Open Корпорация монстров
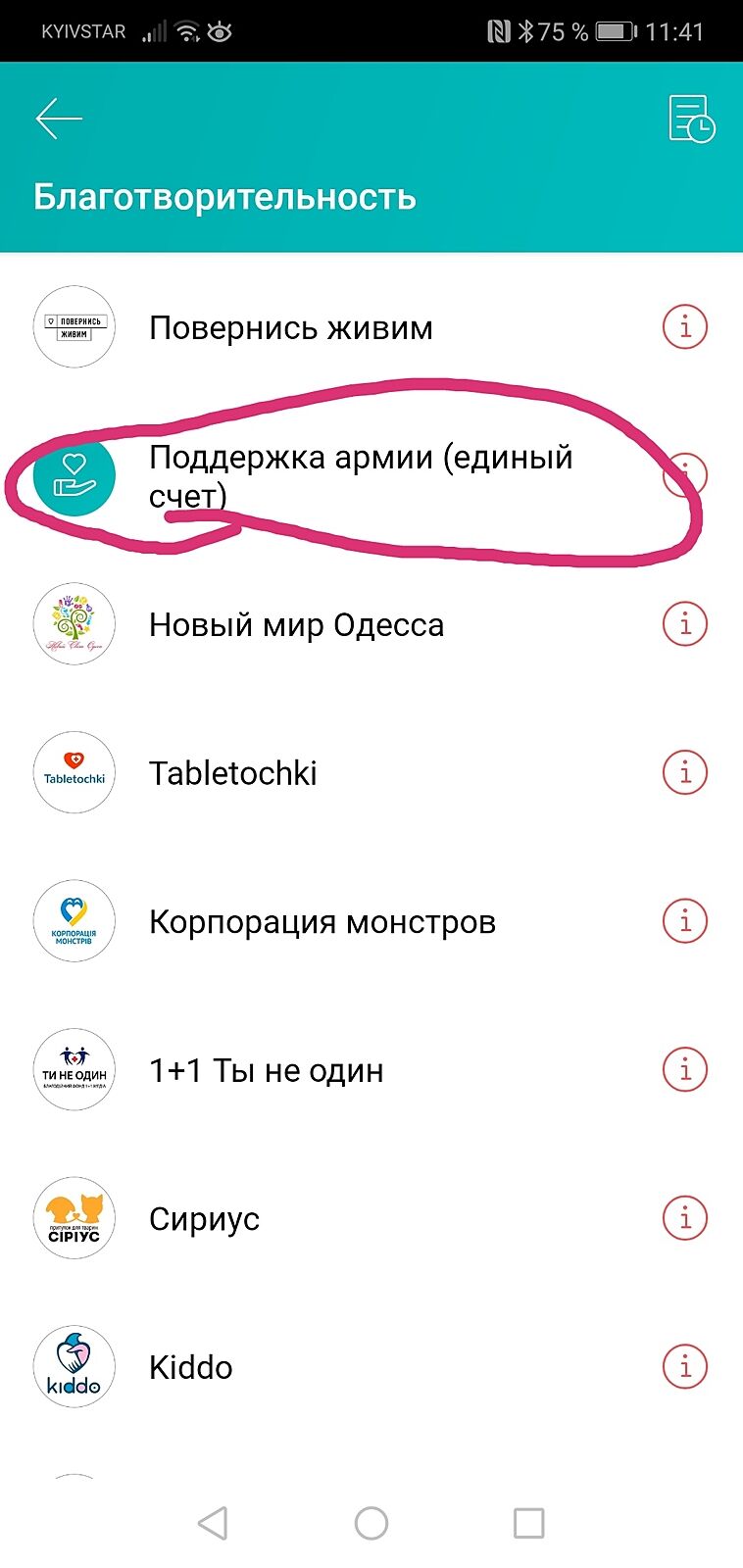The image size is (743, 1568). coord(322,922)
